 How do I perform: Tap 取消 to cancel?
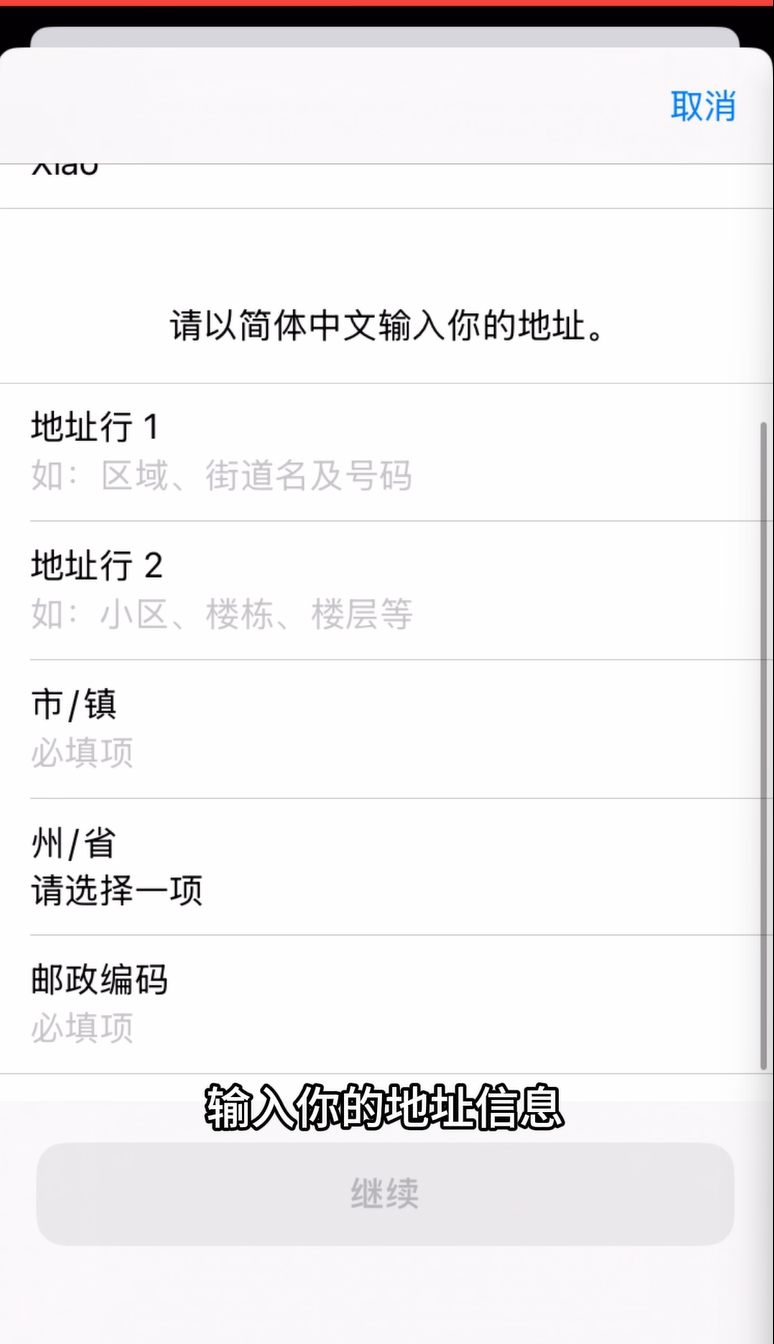point(702,106)
